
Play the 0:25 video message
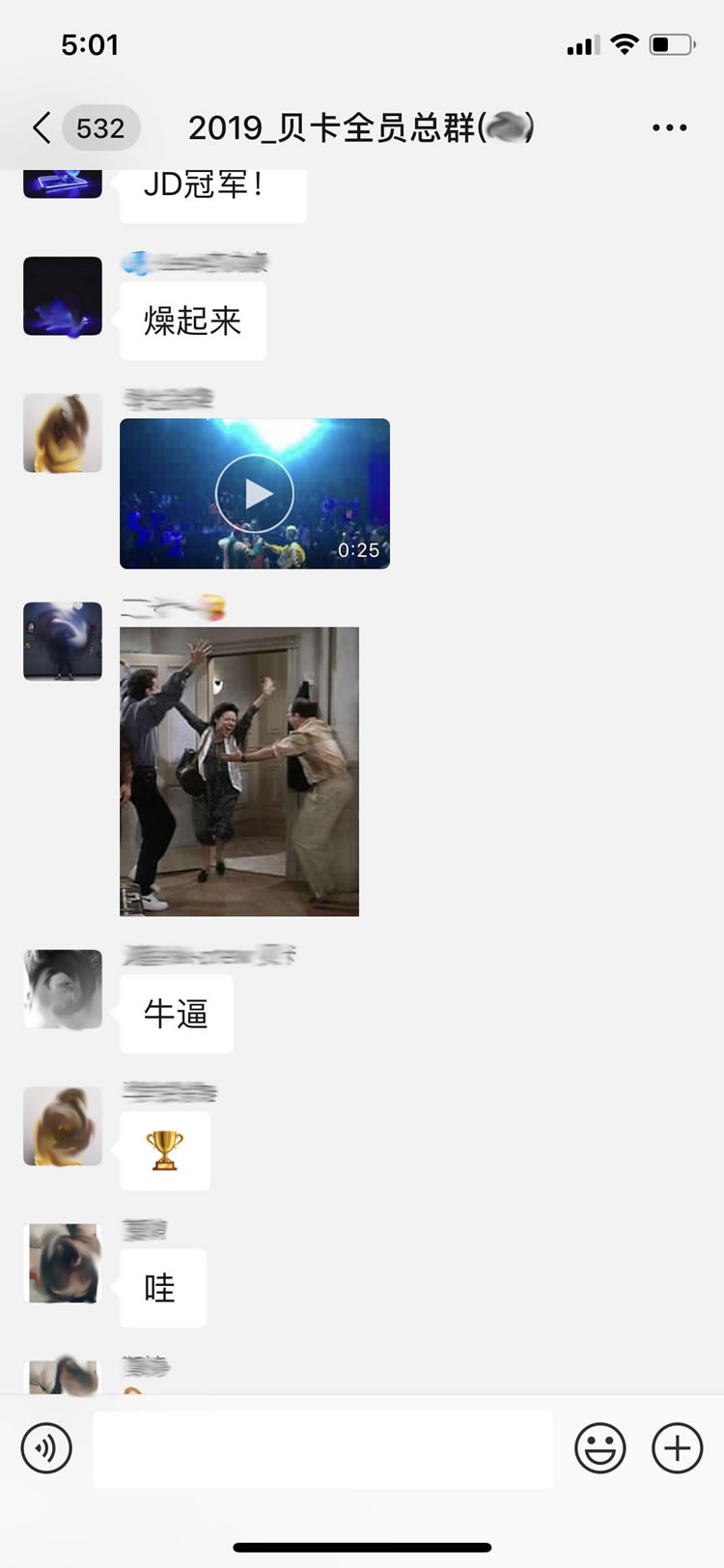[254, 492]
